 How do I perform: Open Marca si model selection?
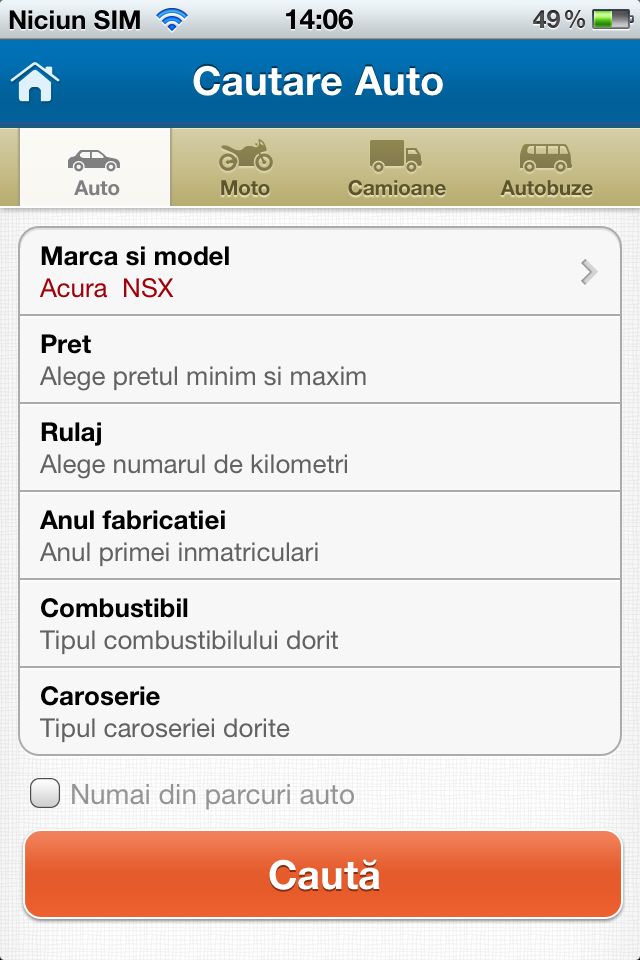click(320, 272)
